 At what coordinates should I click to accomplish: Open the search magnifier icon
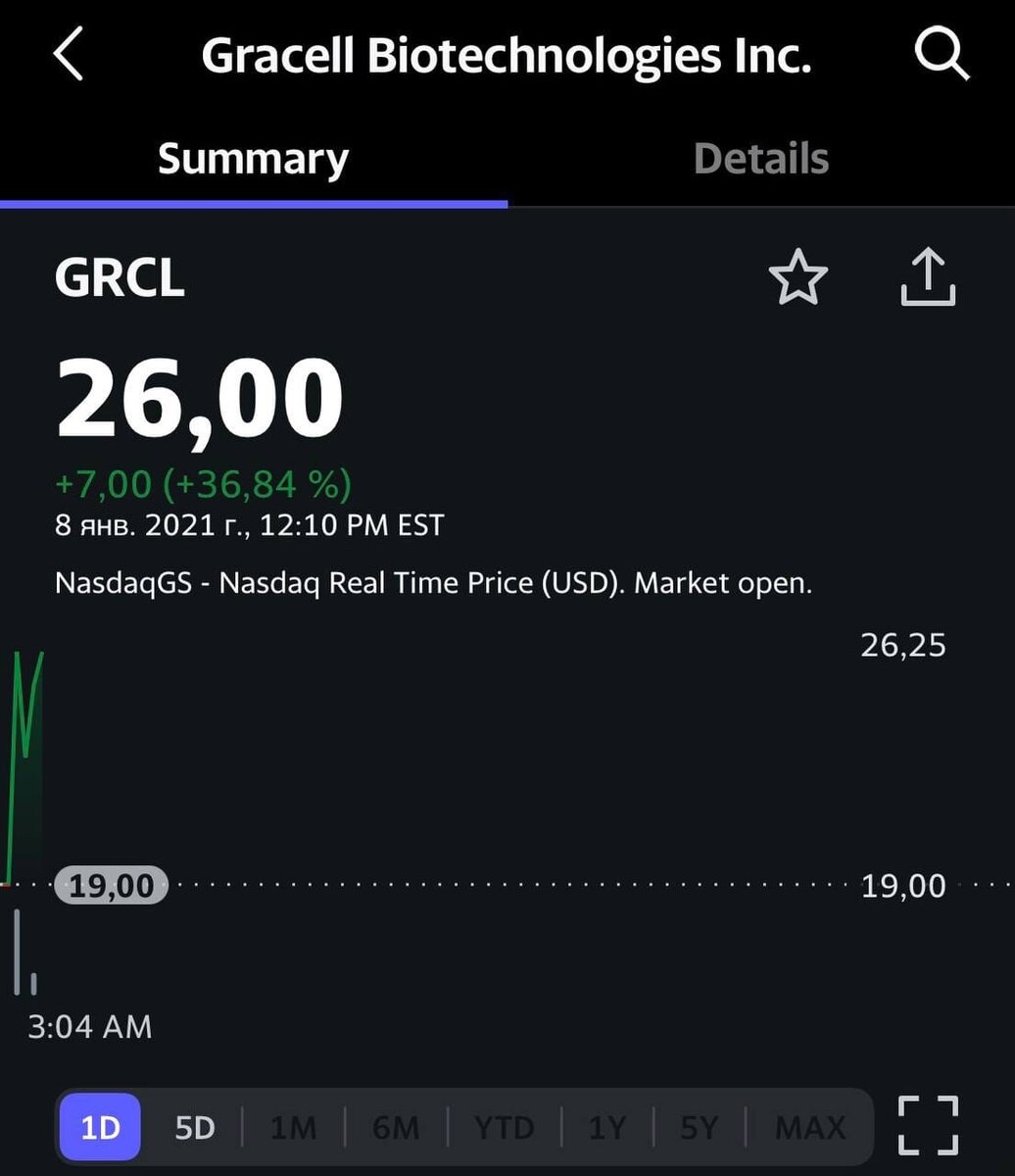(x=942, y=55)
